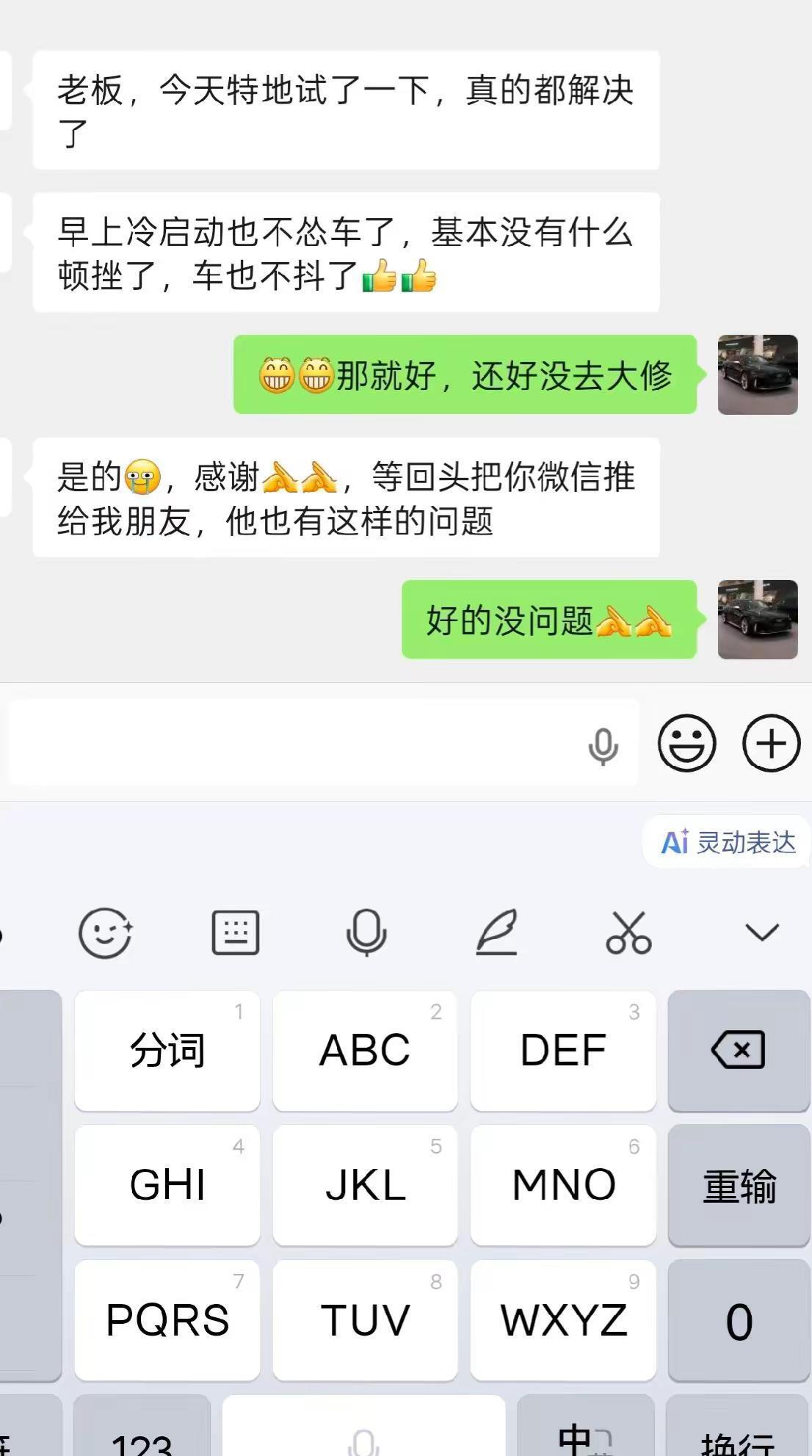The image size is (812, 1456).
Task: Open scissors clipboard tool
Action: (628, 933)
